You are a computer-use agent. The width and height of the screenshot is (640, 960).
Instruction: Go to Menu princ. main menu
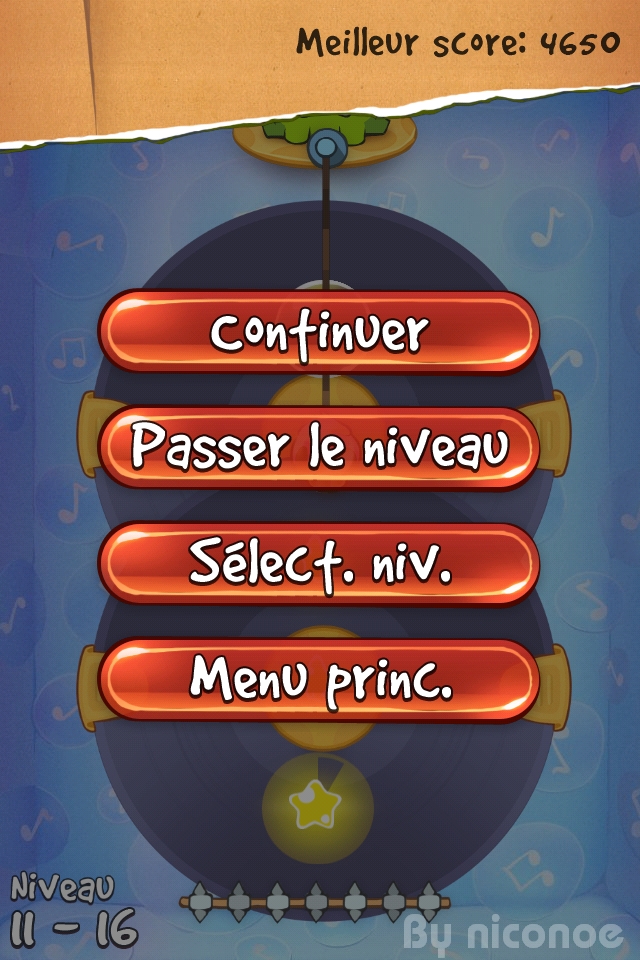coord(319,680)
